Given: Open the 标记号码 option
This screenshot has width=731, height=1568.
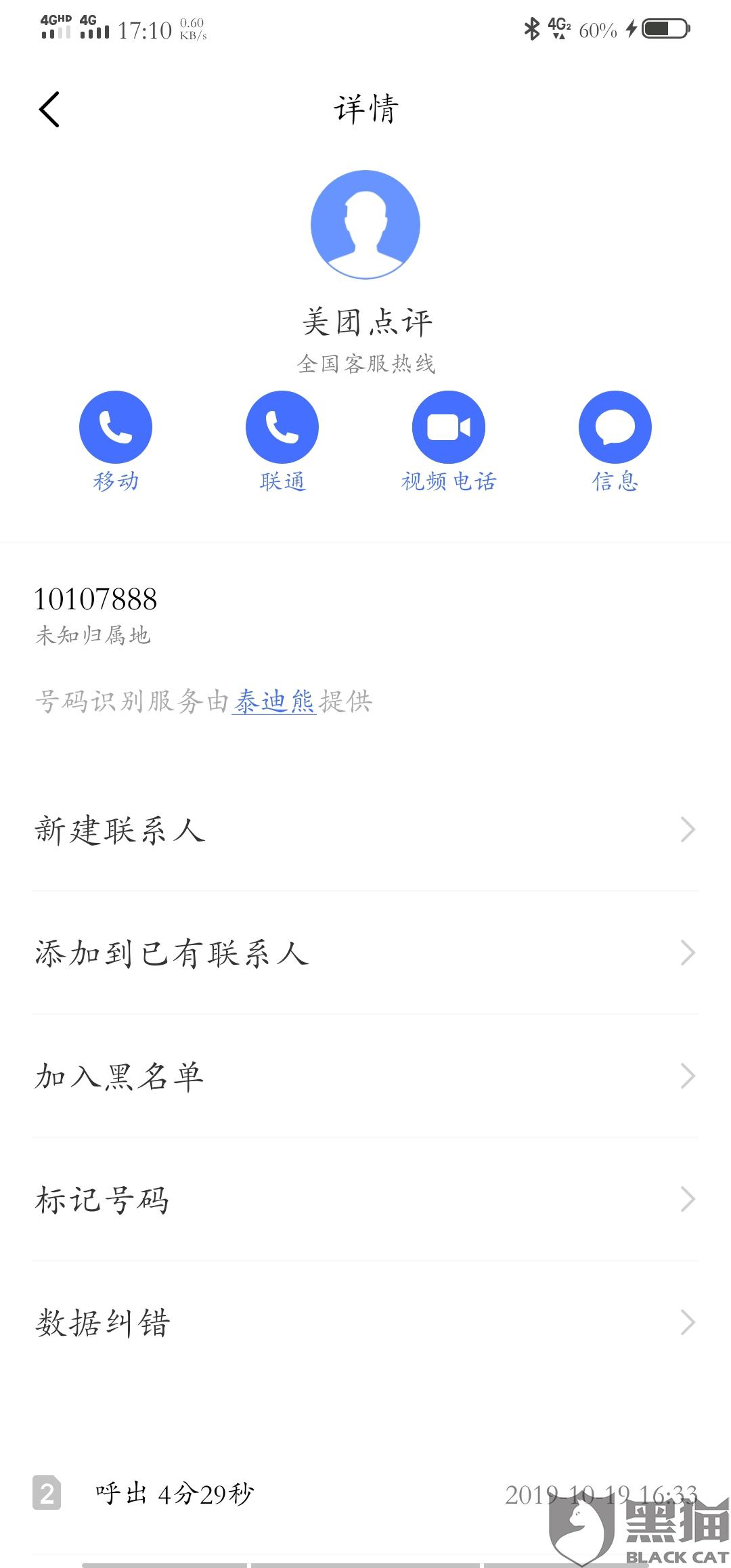Looking at the screenshot, I should [x=365, y=1200].
